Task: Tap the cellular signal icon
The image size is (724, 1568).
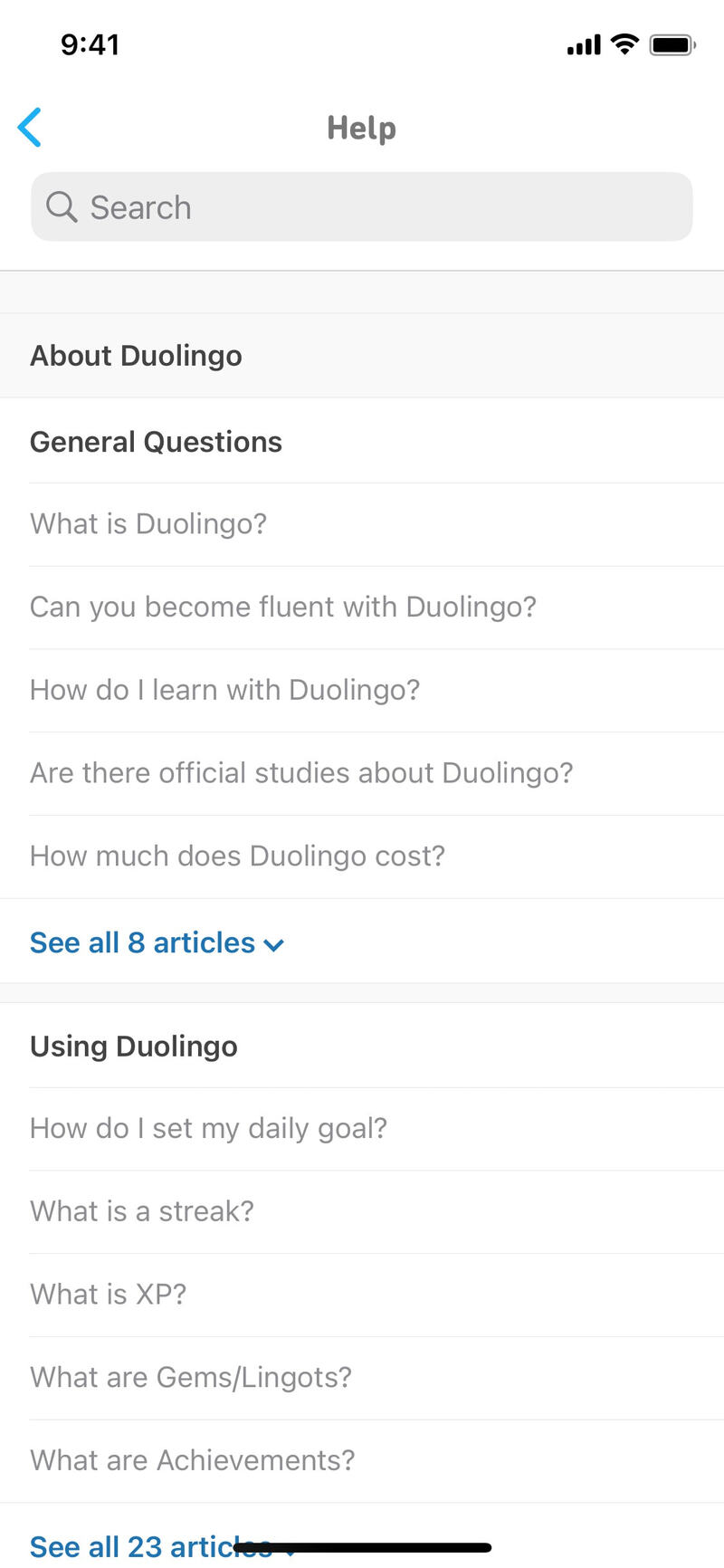Action: (583, 43)
